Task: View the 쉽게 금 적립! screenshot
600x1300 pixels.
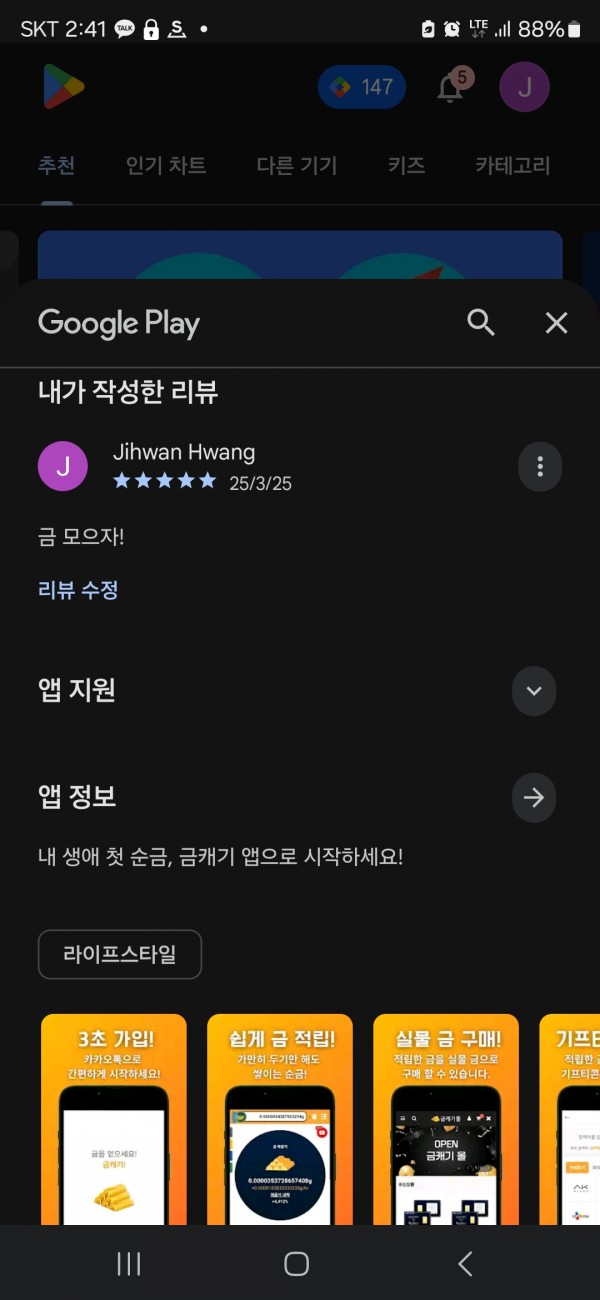Action: pyautogui.click(x=280, y=1119)
